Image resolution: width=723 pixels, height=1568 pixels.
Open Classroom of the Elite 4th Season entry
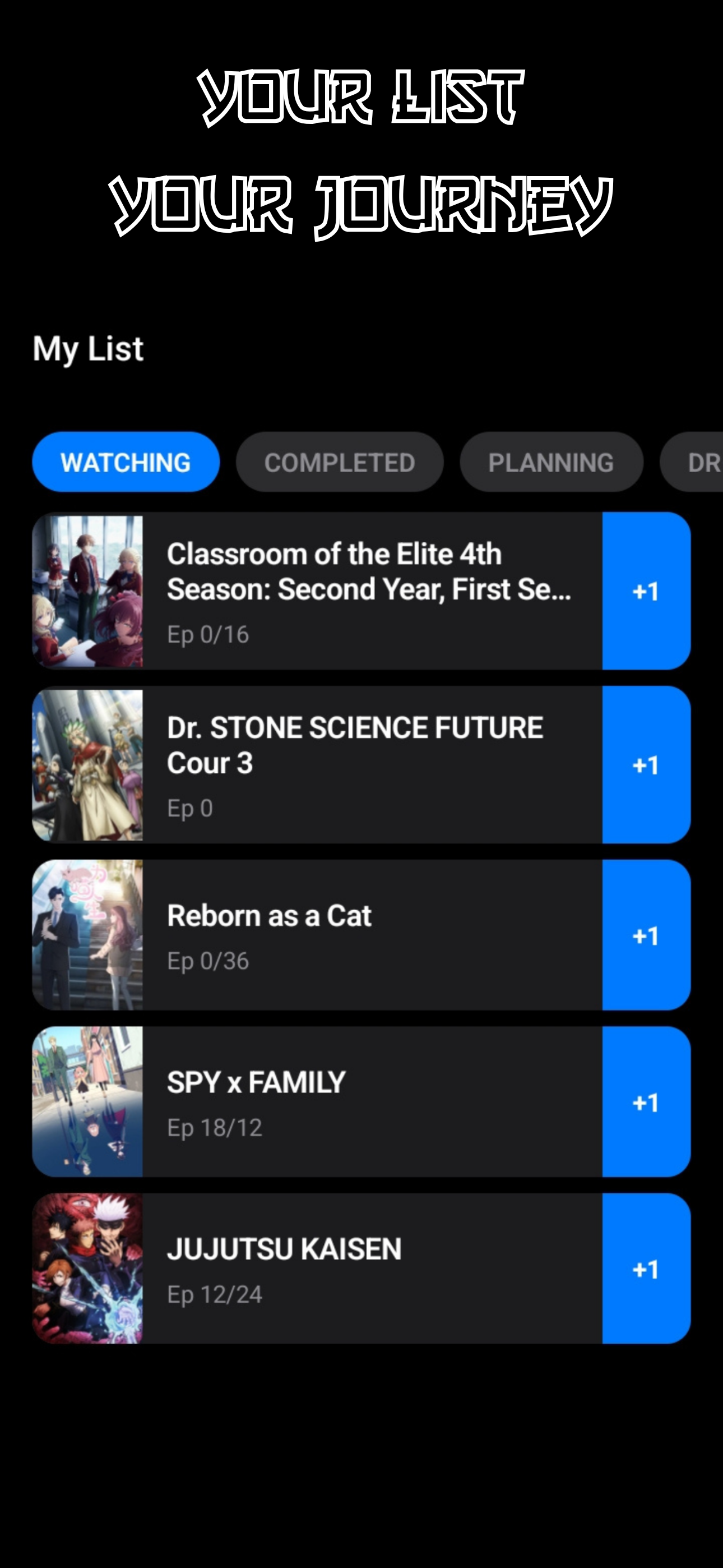(x=317, y=591)
